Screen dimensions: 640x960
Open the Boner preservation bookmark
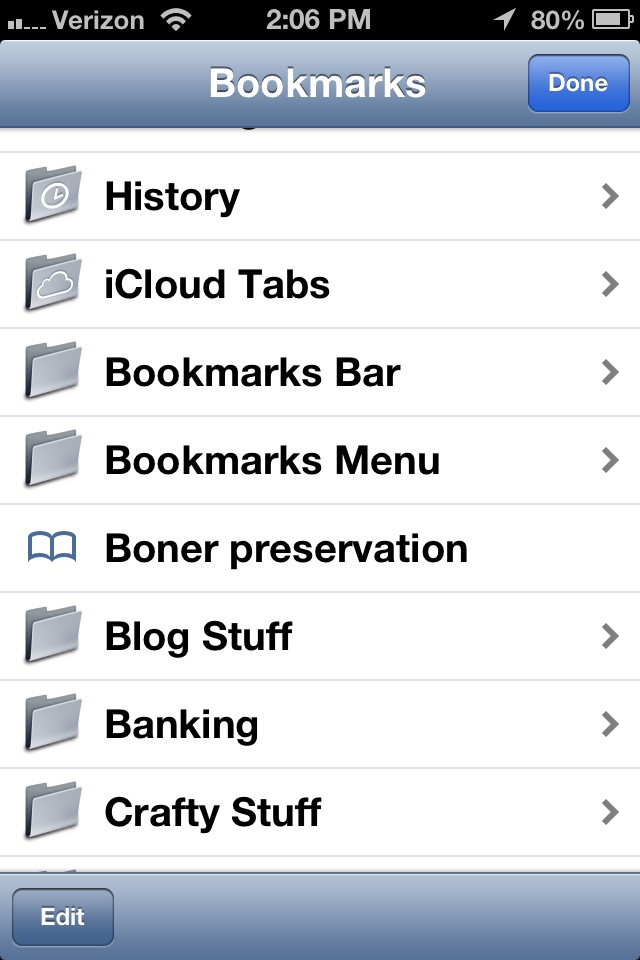click(x=320, y=549)
